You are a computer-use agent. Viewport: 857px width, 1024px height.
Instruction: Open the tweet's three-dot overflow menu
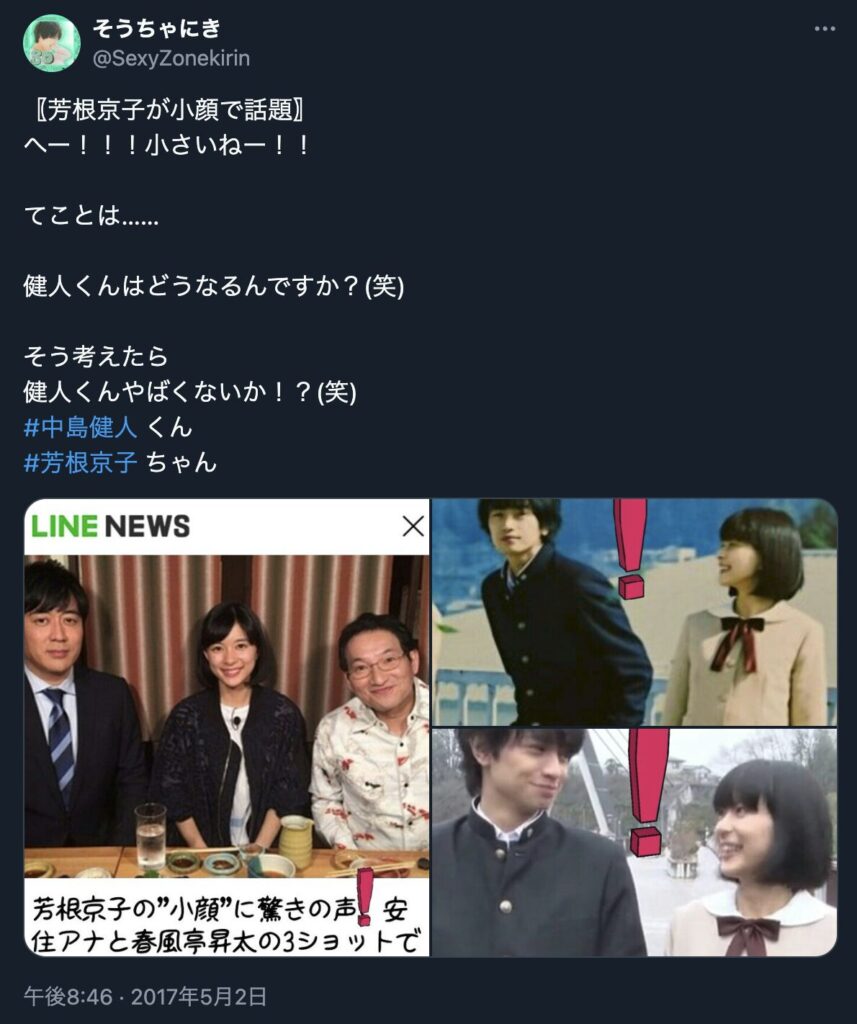824,29
